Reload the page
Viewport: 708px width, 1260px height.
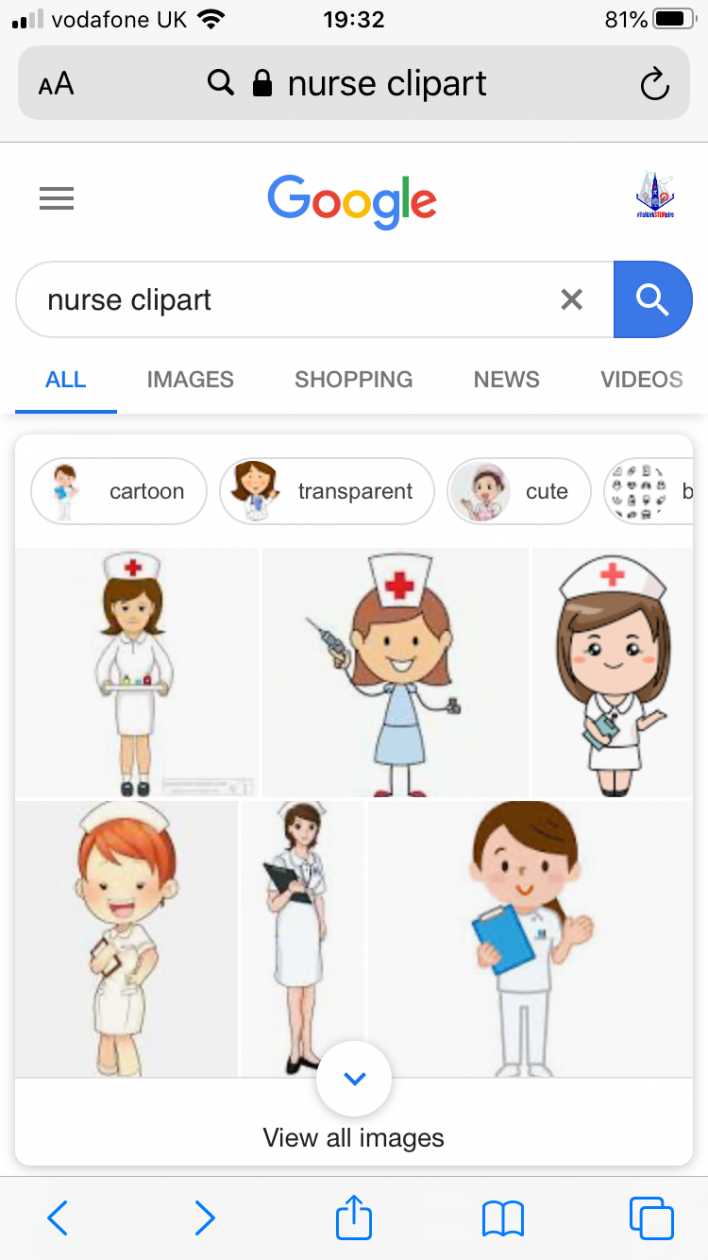[x=654, y=85]
